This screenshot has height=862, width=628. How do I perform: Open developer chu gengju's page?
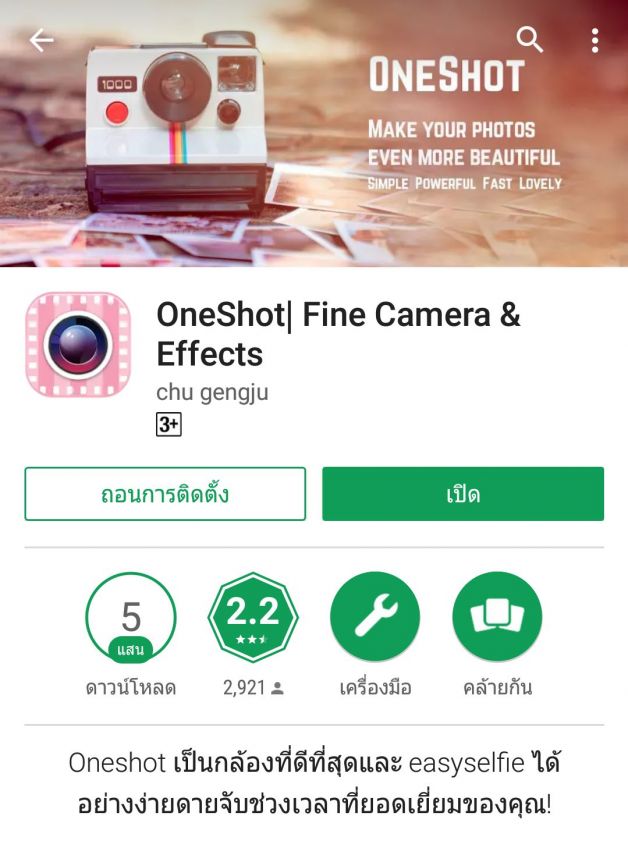tap(212, 392)
